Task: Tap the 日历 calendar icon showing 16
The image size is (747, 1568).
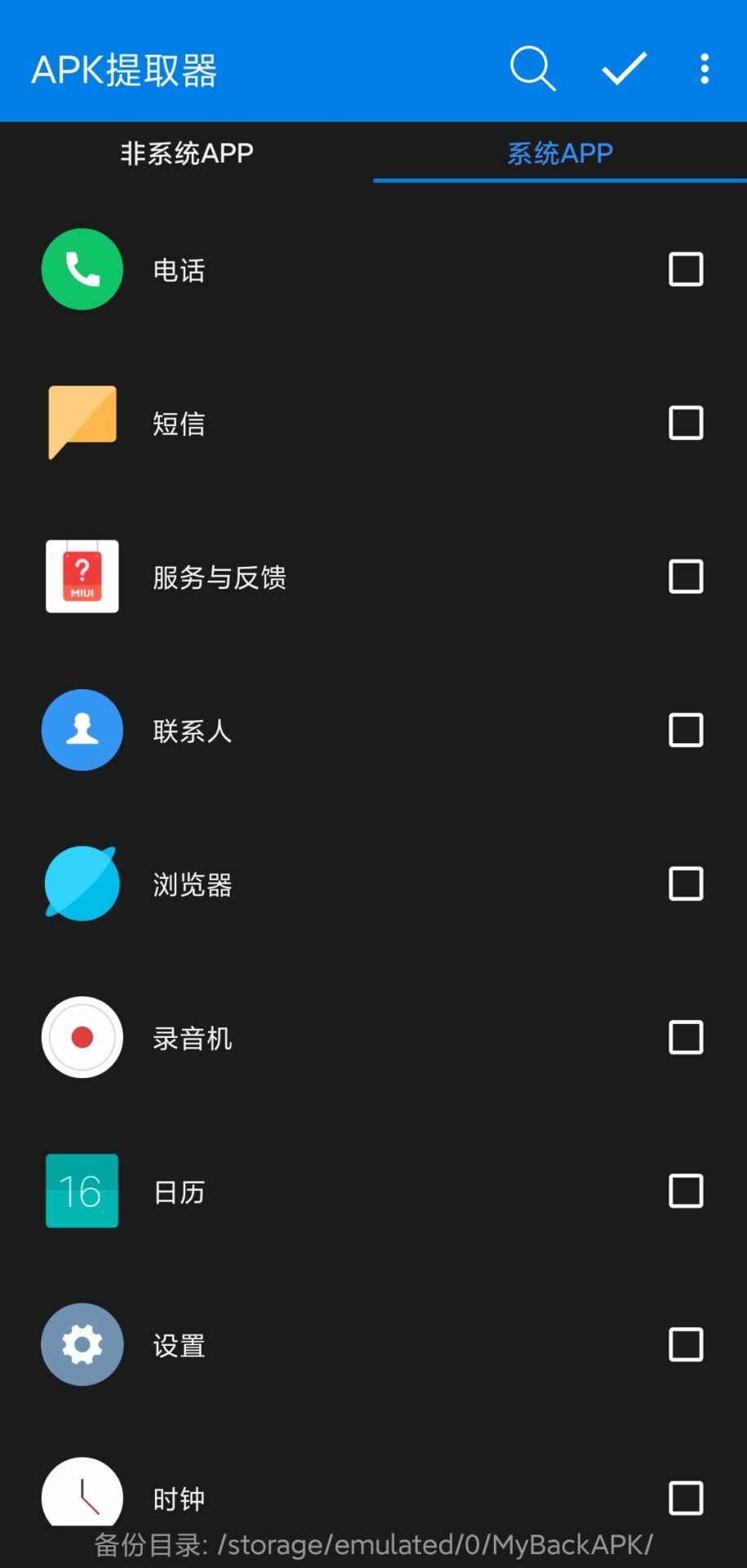Action: tap(81, 1191)
